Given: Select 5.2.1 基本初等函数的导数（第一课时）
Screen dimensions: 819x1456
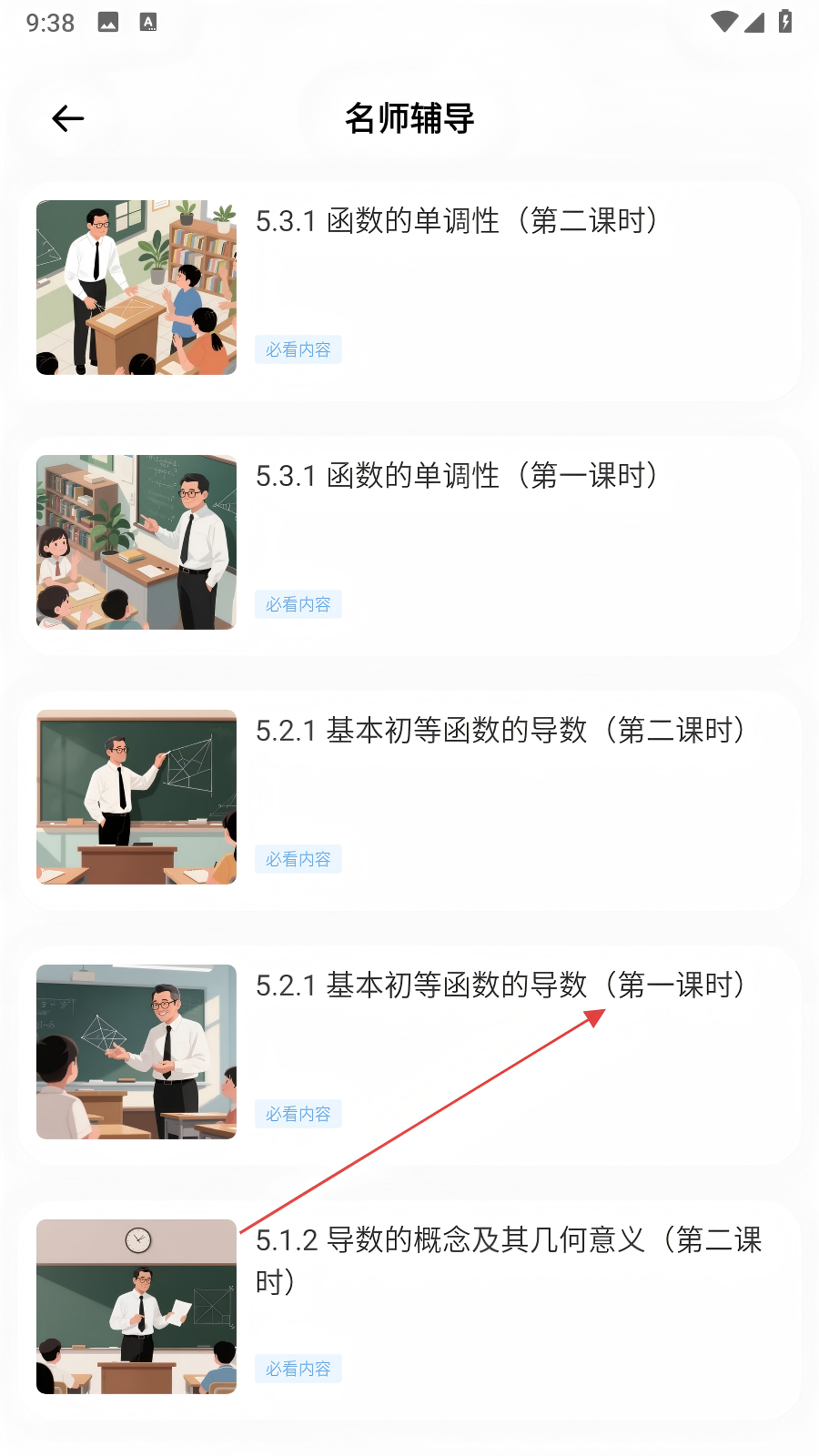Looking at the screenshot, I should tap(499, 986).
